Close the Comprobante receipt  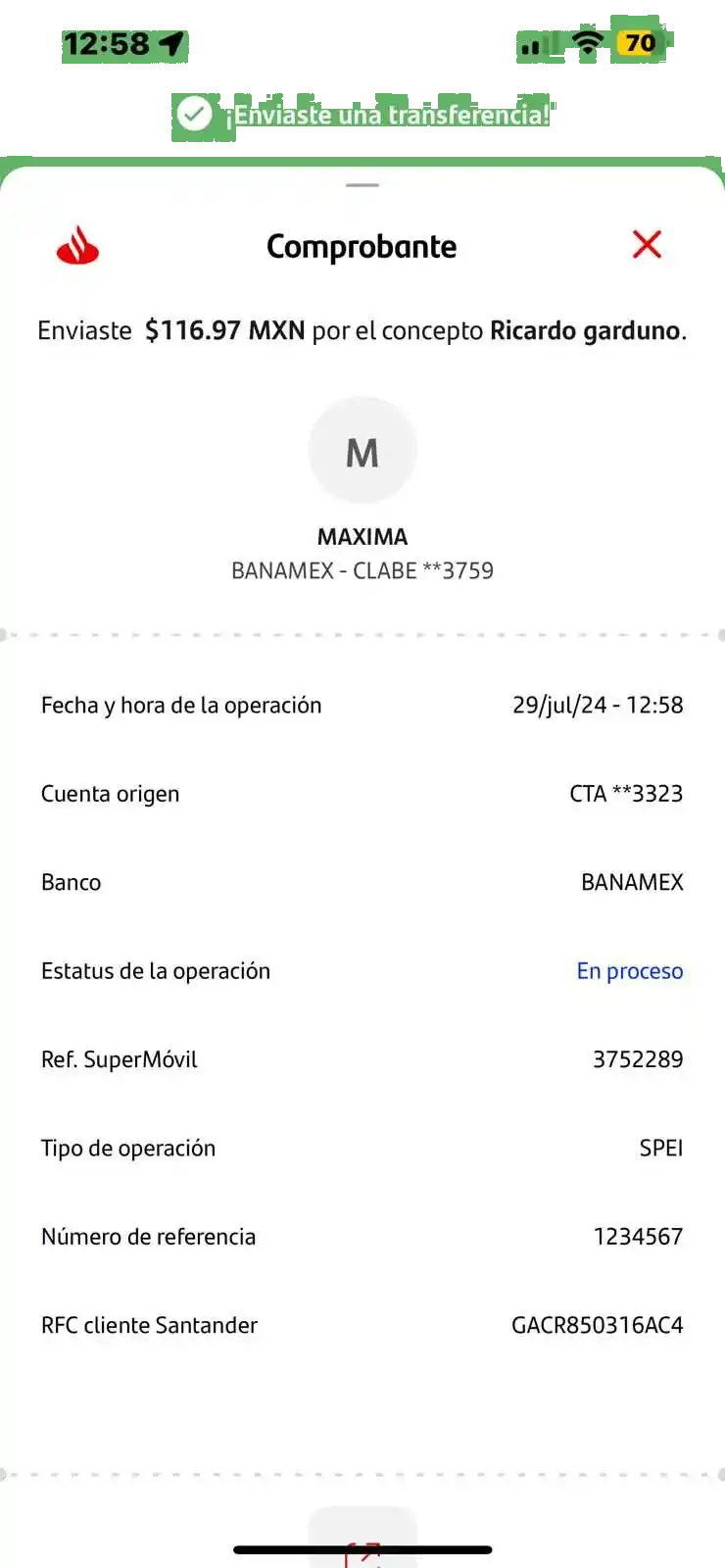point(647,245)
